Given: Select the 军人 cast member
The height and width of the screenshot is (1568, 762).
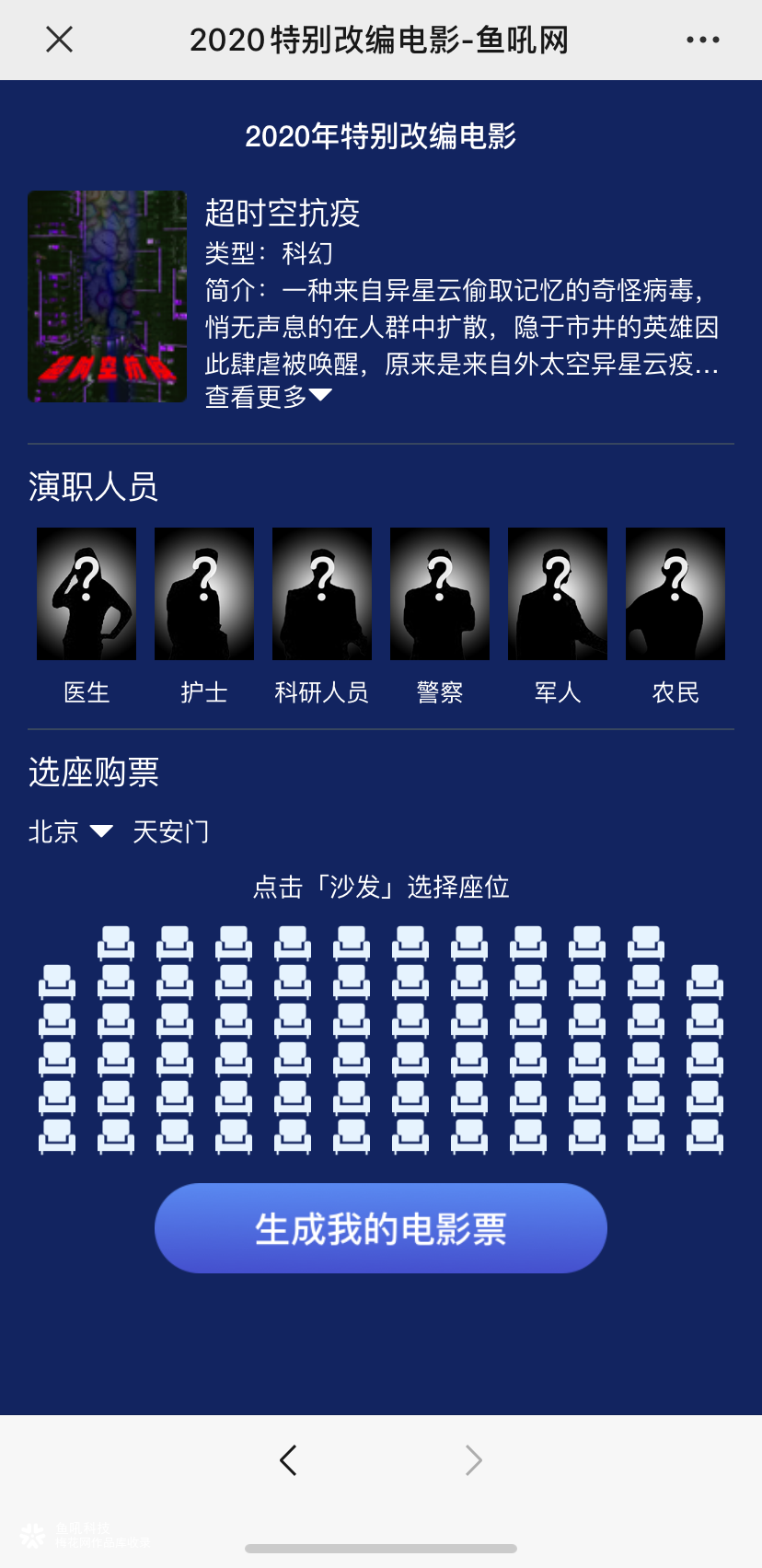Looking at the screenshot, I should [558, 594].
